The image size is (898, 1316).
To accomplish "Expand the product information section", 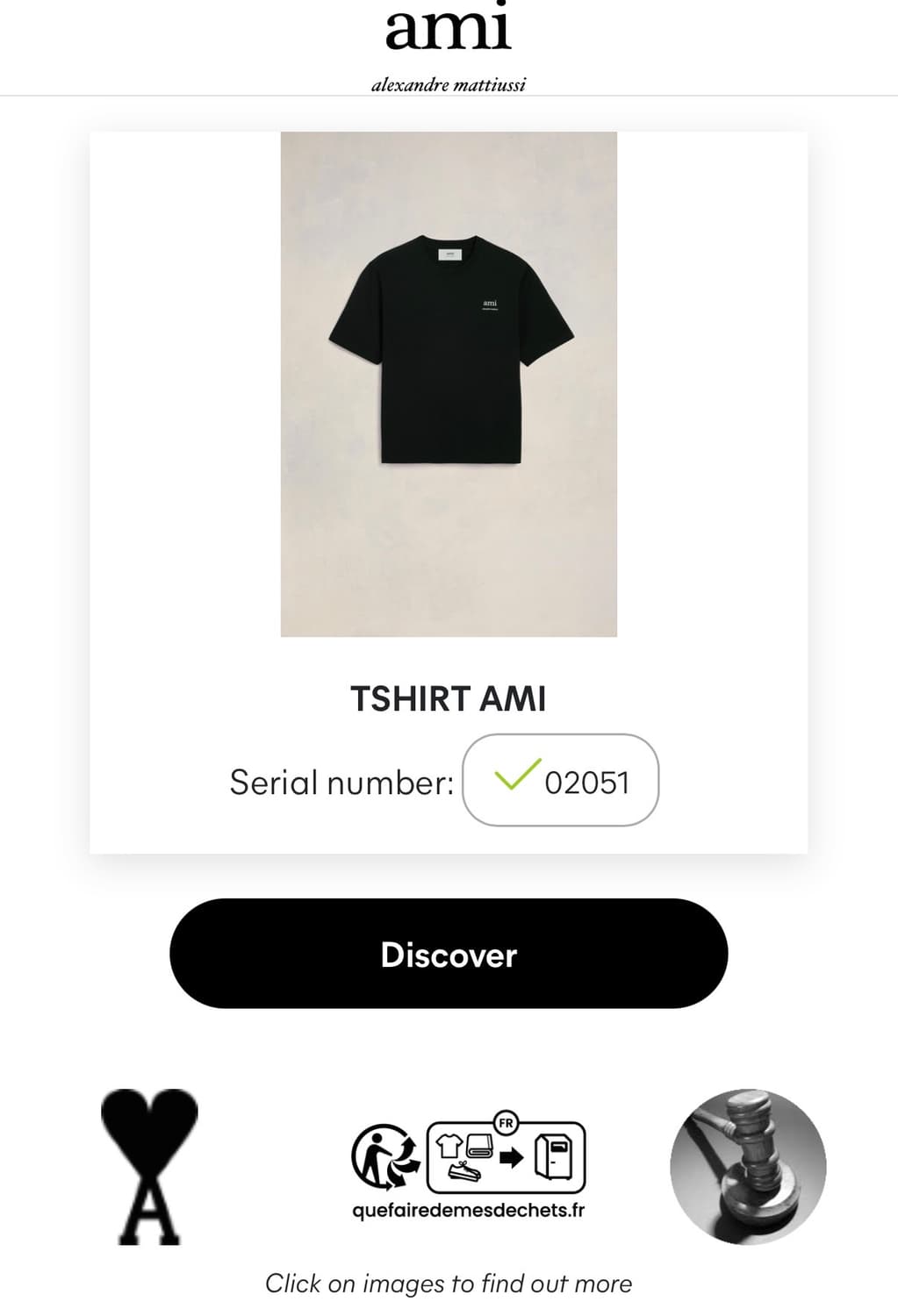I will (x=449, y=954).
